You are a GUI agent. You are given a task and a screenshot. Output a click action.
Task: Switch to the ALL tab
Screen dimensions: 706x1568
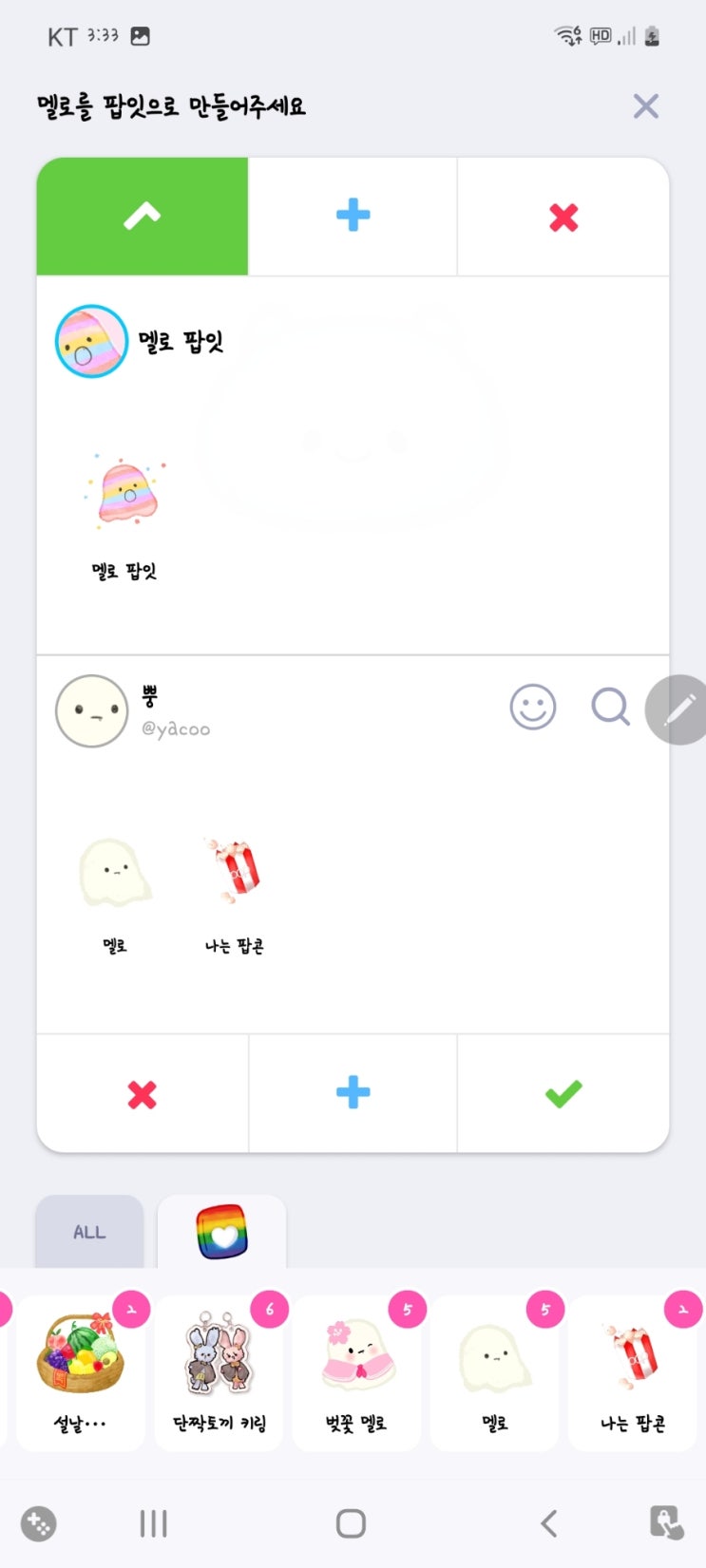(89, 1232)
